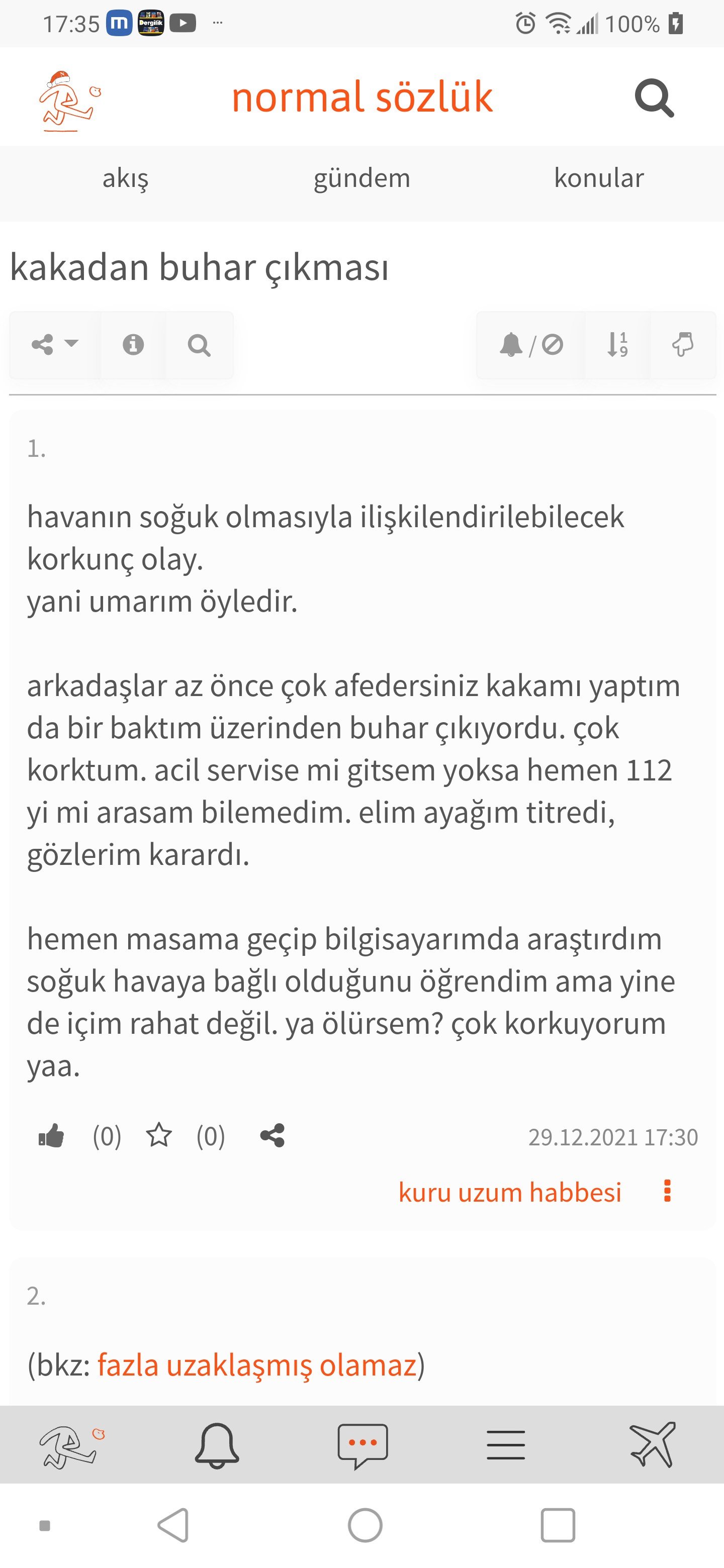Screen dimensions: 724x1568
Task: Follow the fazla uzaklaşmış olamaz link
Action: coord(256,1365)
